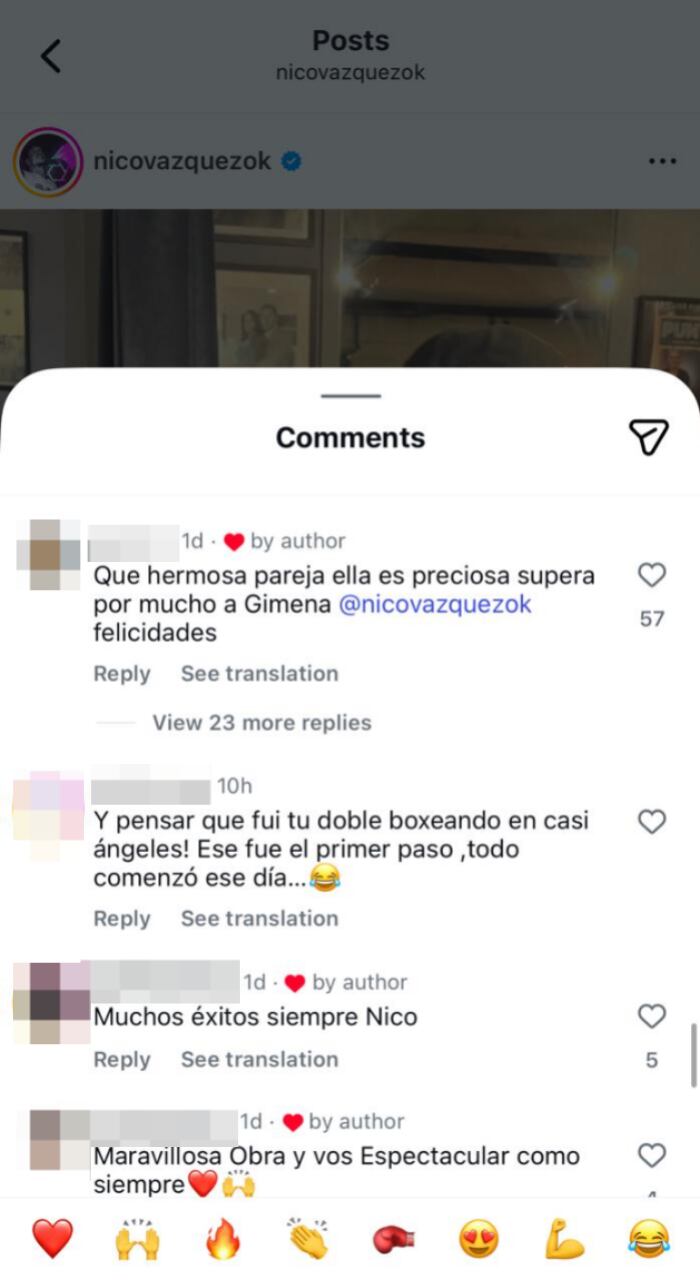Share the post using the paper plane icon

coord(648,437)
